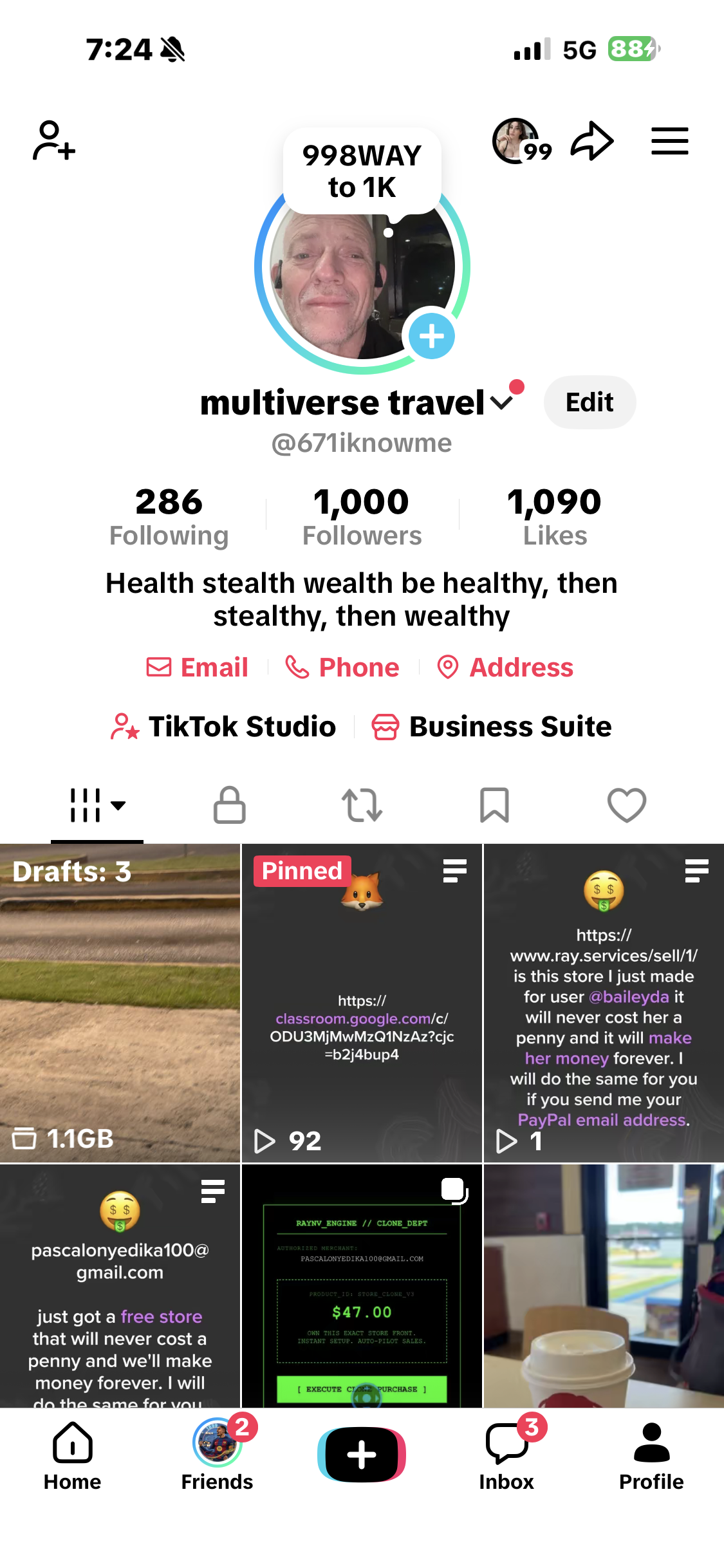Screen dimensions: 724x1568
Task: Tap the Edit profile button
Action: tap(589, 402)
